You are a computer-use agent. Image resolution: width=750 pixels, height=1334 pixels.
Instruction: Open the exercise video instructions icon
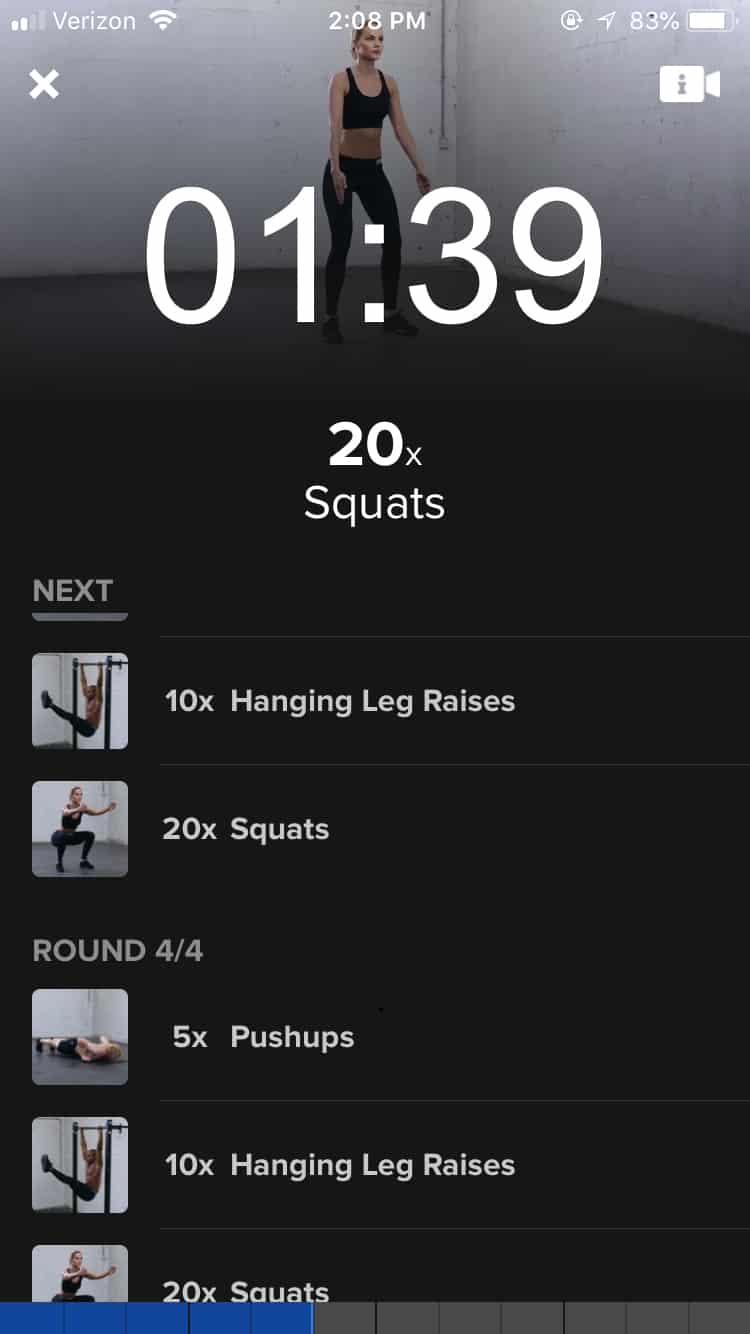(690, 85)
